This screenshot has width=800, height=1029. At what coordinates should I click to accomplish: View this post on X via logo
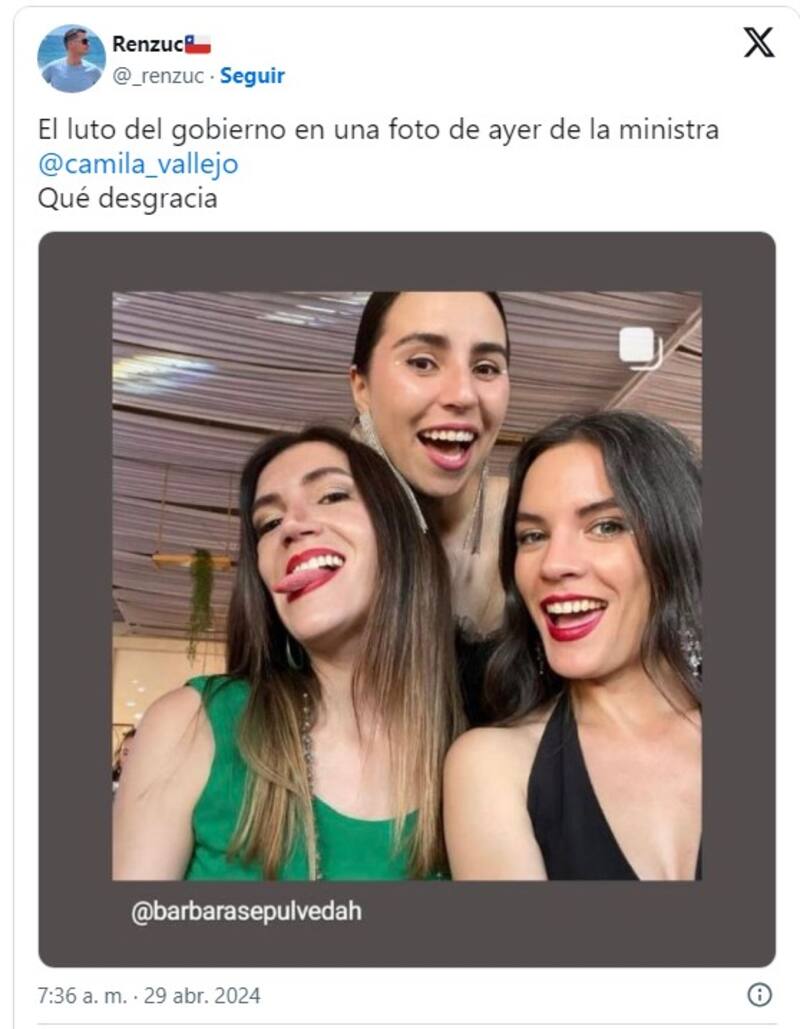[759, 43]
